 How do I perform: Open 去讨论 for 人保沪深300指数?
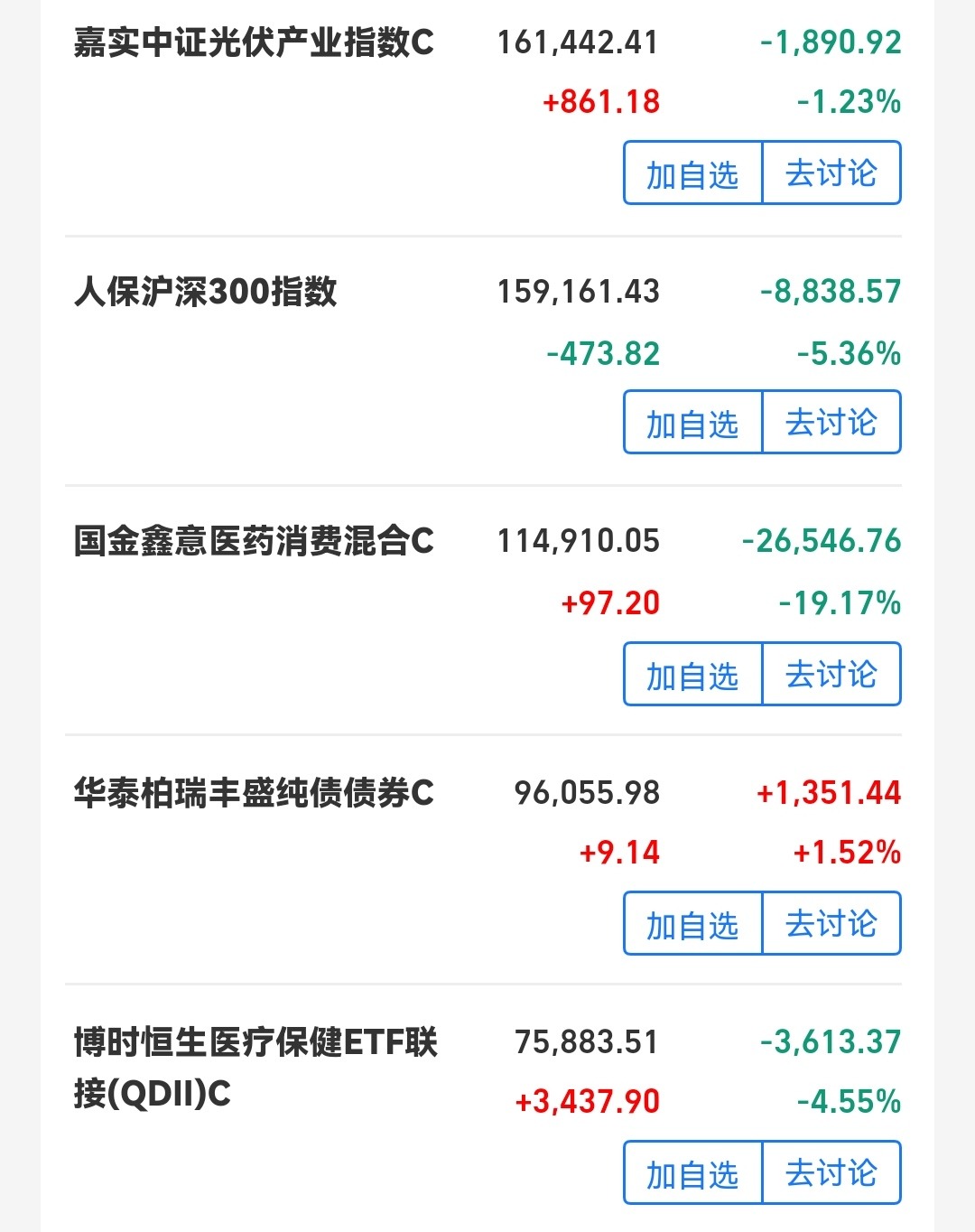click(831, 422)
